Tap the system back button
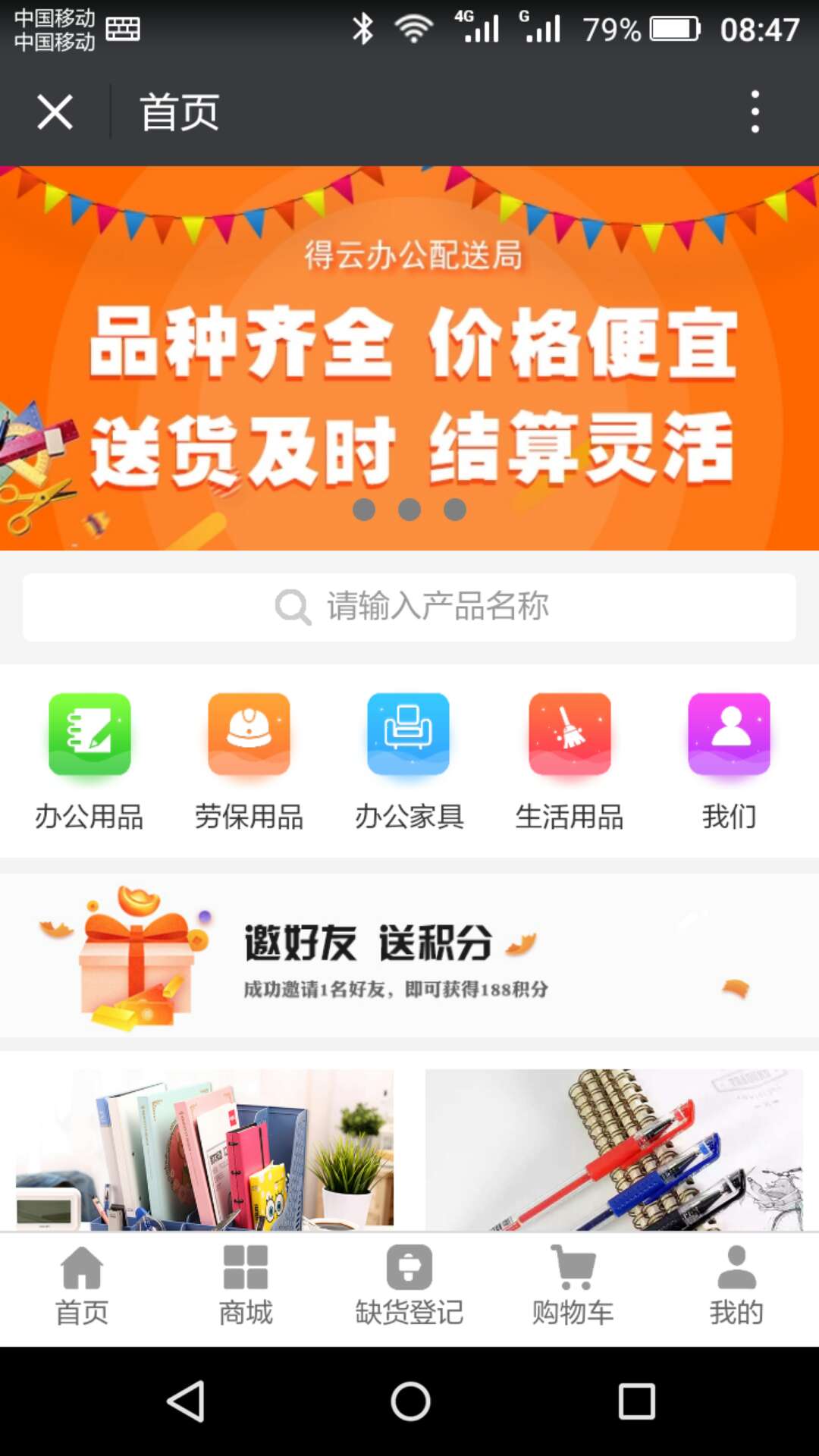The height and width of the screenshot is (1456, 819). [186, 1401]
